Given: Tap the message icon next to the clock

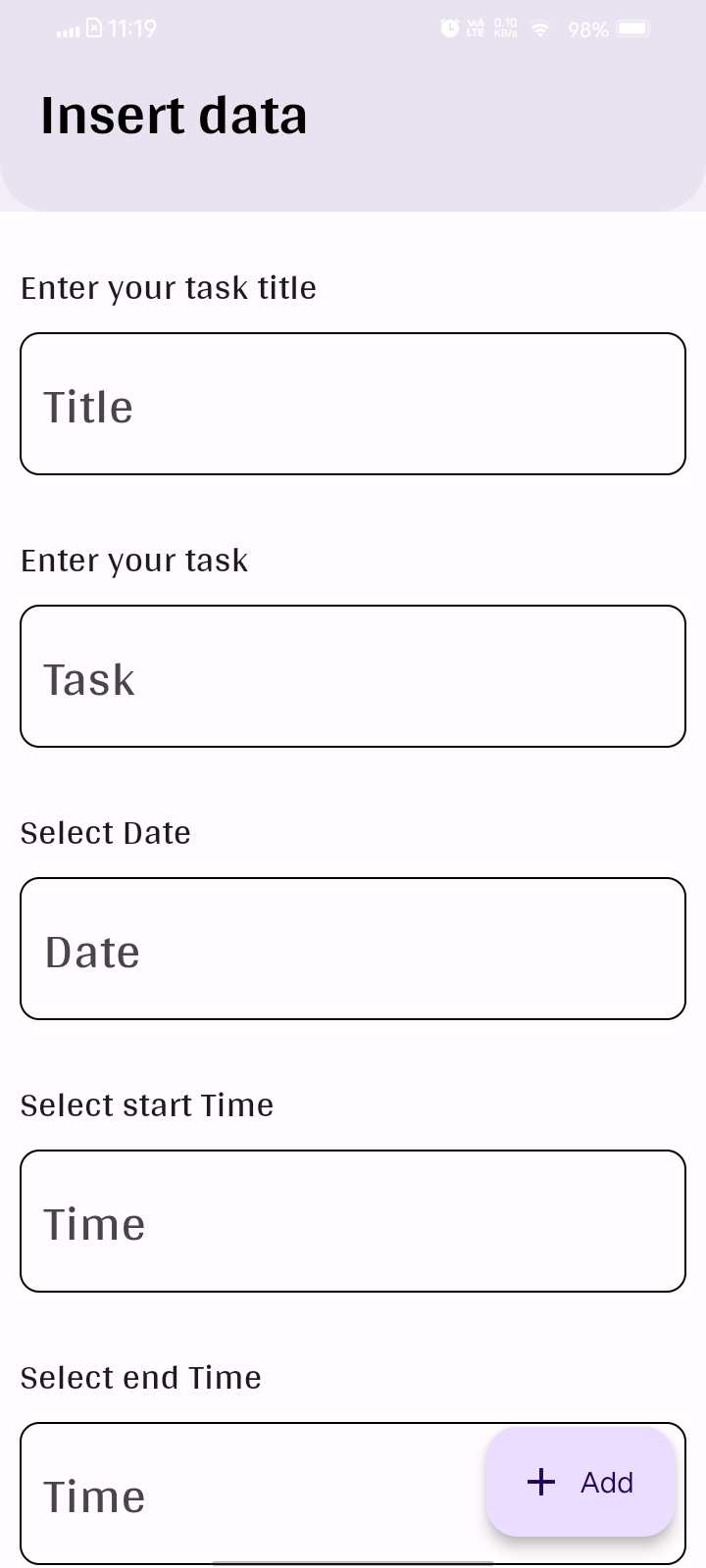Looking at the screenshot, I should click(94, 28).
